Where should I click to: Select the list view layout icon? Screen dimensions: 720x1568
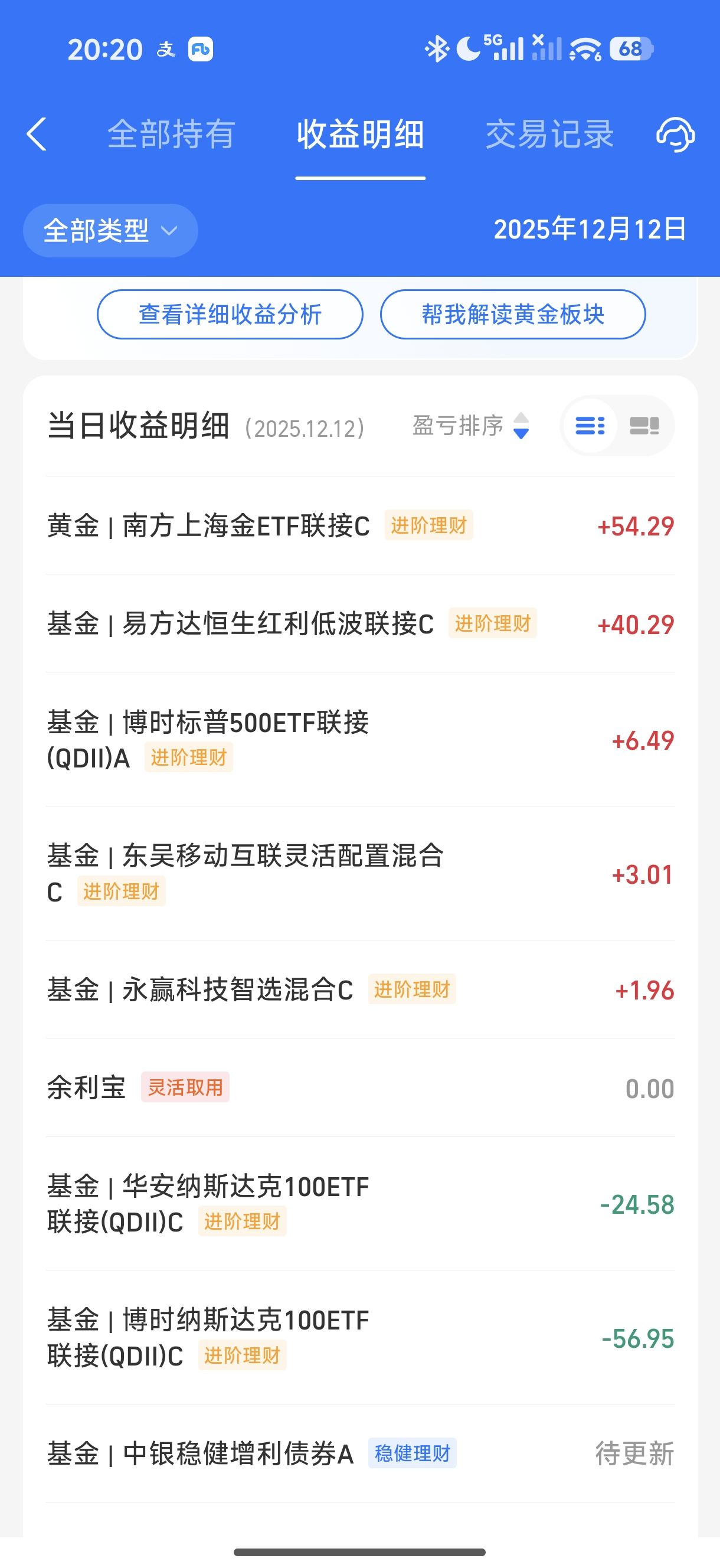click(590, 426)
